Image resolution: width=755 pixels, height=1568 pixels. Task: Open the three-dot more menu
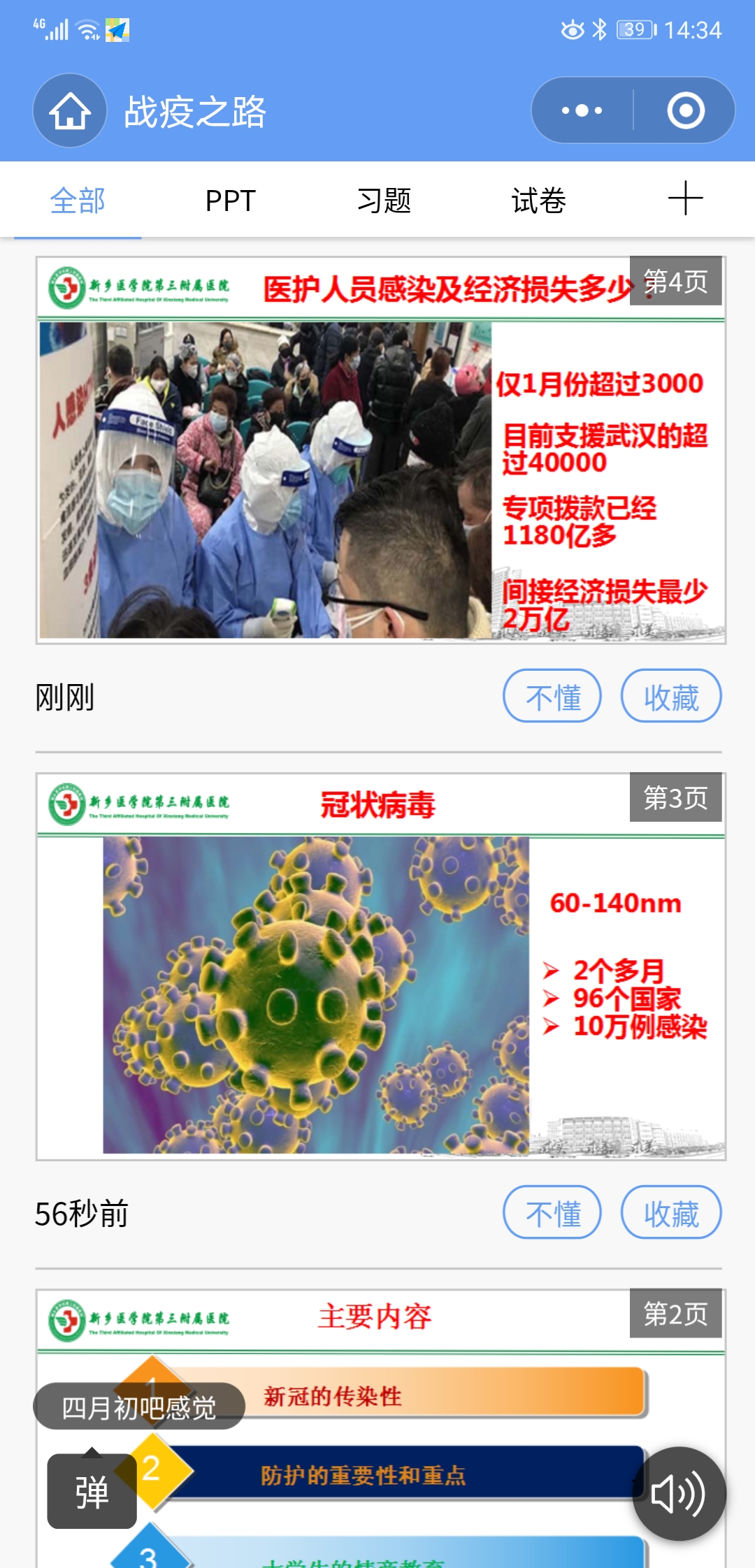click(x=582, y=110)
